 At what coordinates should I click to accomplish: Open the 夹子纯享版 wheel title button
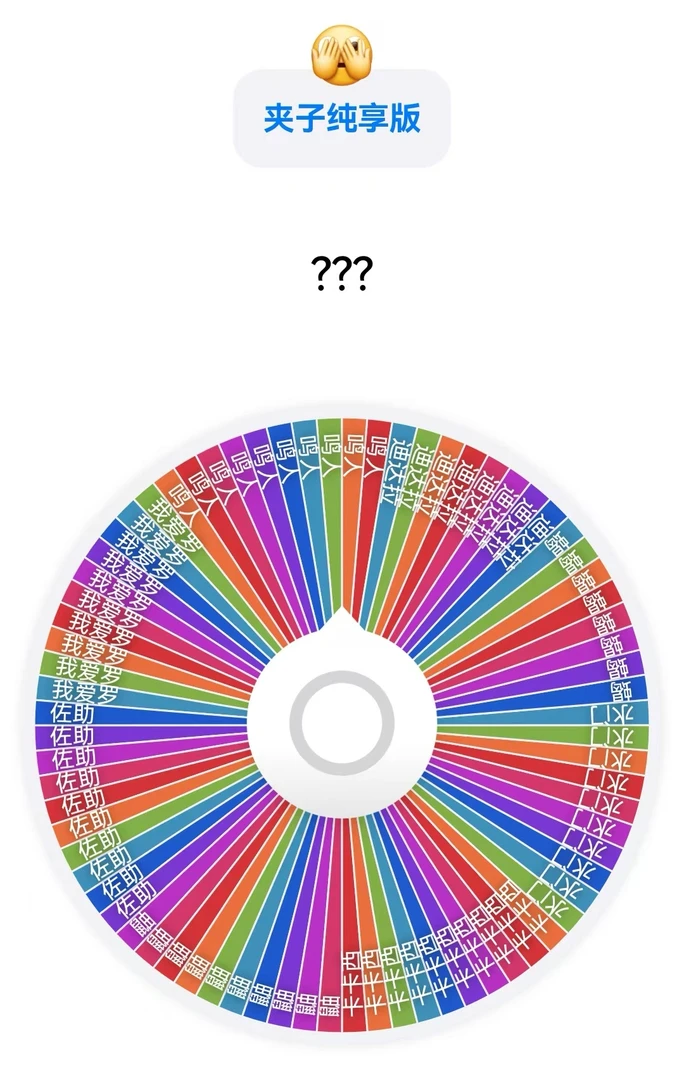(342, 118)
